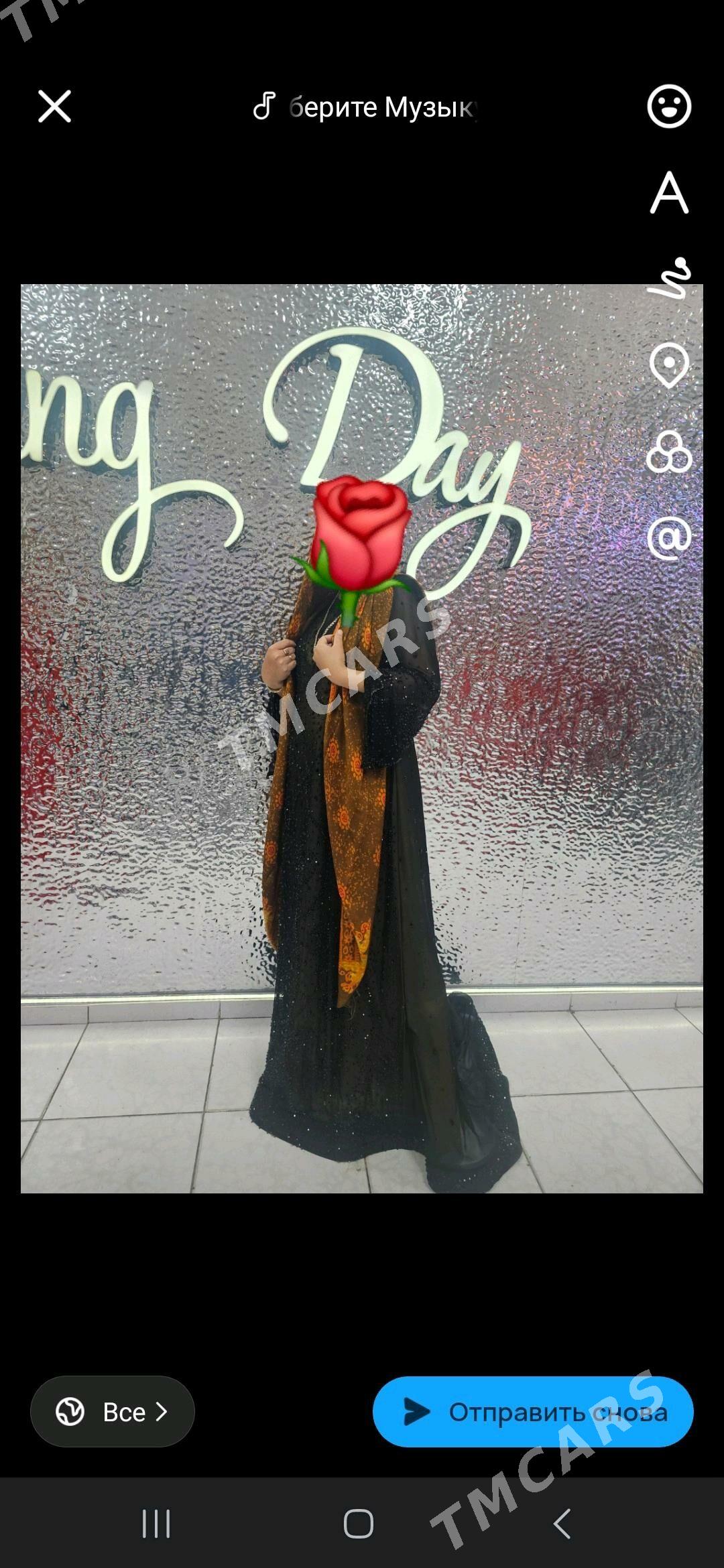Open the Все audience selector
This screenshot has height=1568, width=724.
click(113, 1411)
